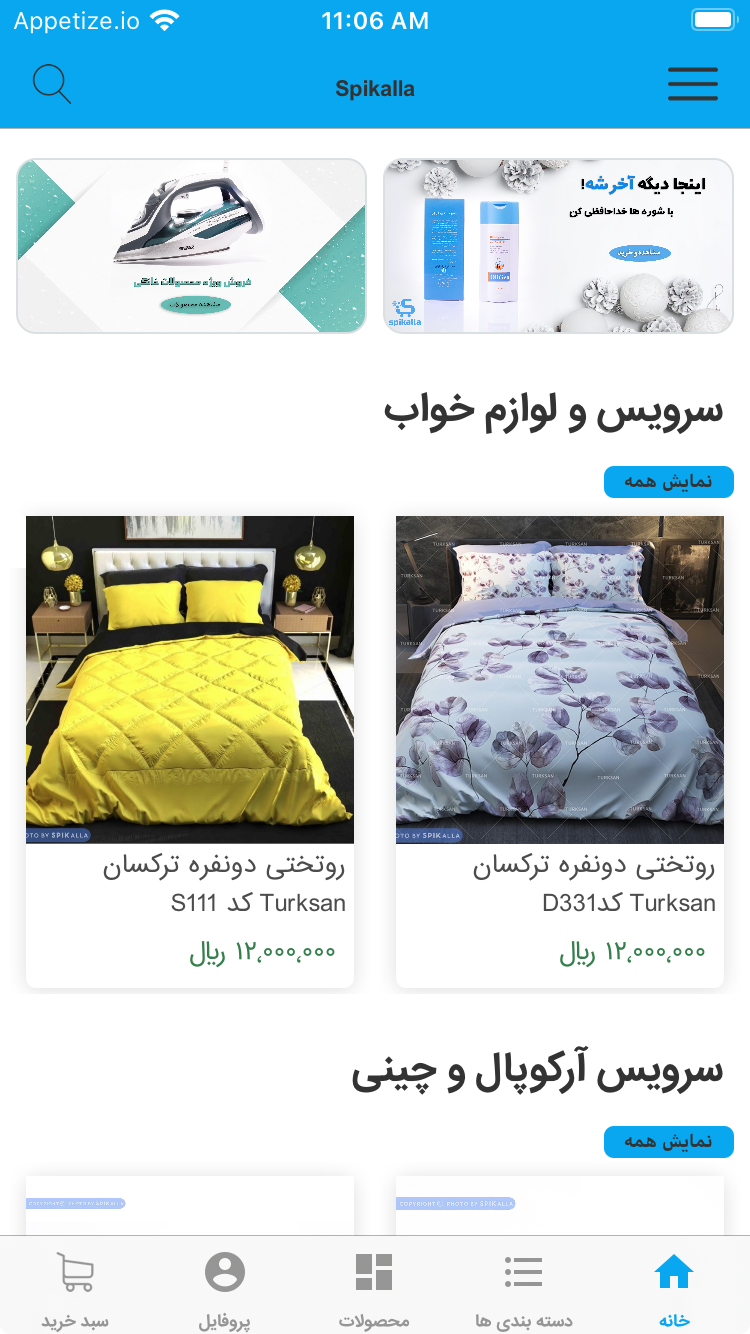Switch to the دسته بندی ها tab
Image resolution: width=750 pixels, height=1334 pixels.
click(x=523, y=1289)
